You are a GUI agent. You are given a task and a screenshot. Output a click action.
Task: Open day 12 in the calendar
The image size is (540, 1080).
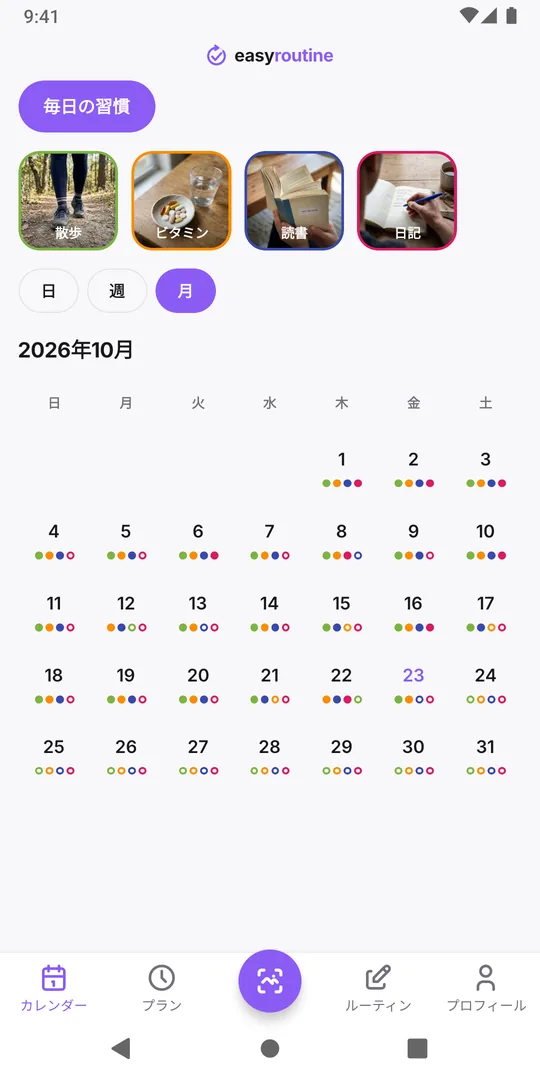tap(126, 613)
